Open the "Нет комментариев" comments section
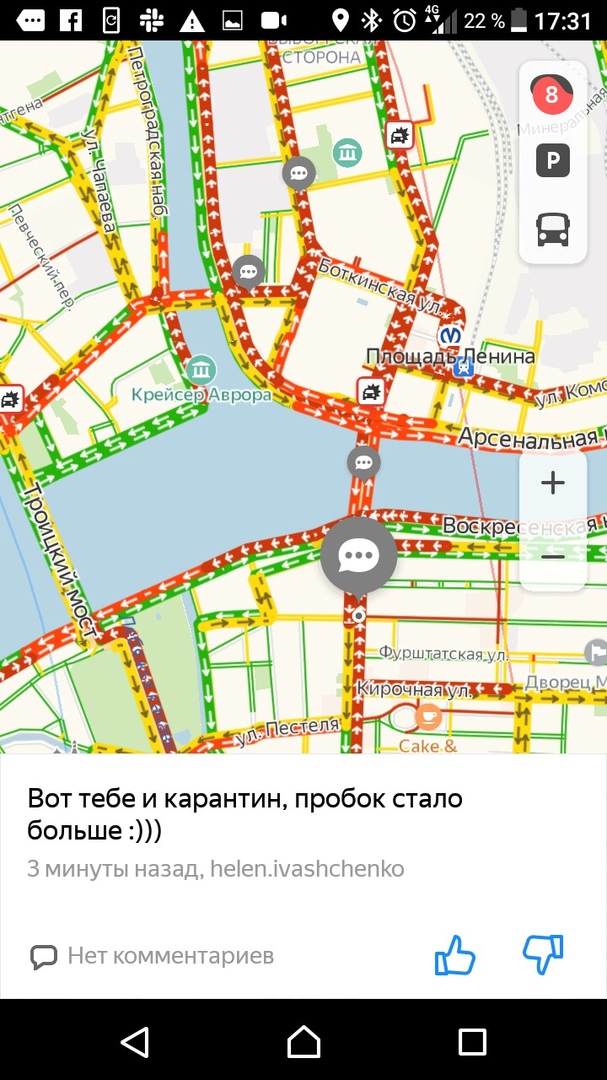607x1080 pixels. [152, 956]
